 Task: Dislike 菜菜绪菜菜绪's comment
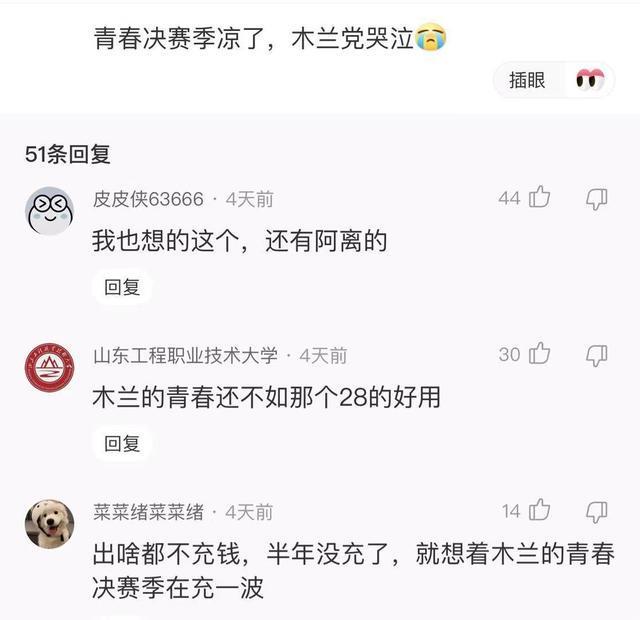click(597, 511)
